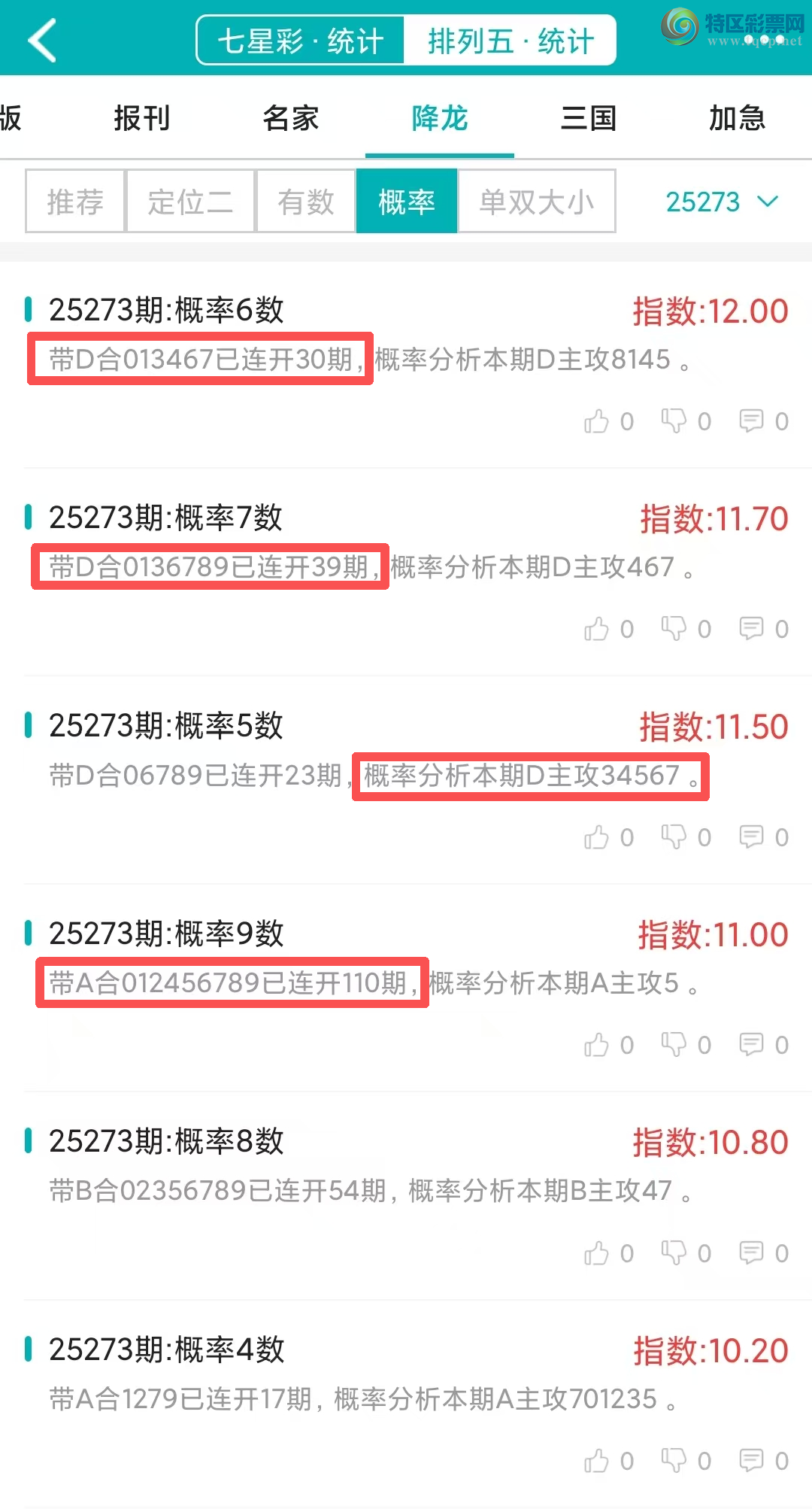Select the 单双大小 filter
This screenshot has height=1509, width=812.
536,202
